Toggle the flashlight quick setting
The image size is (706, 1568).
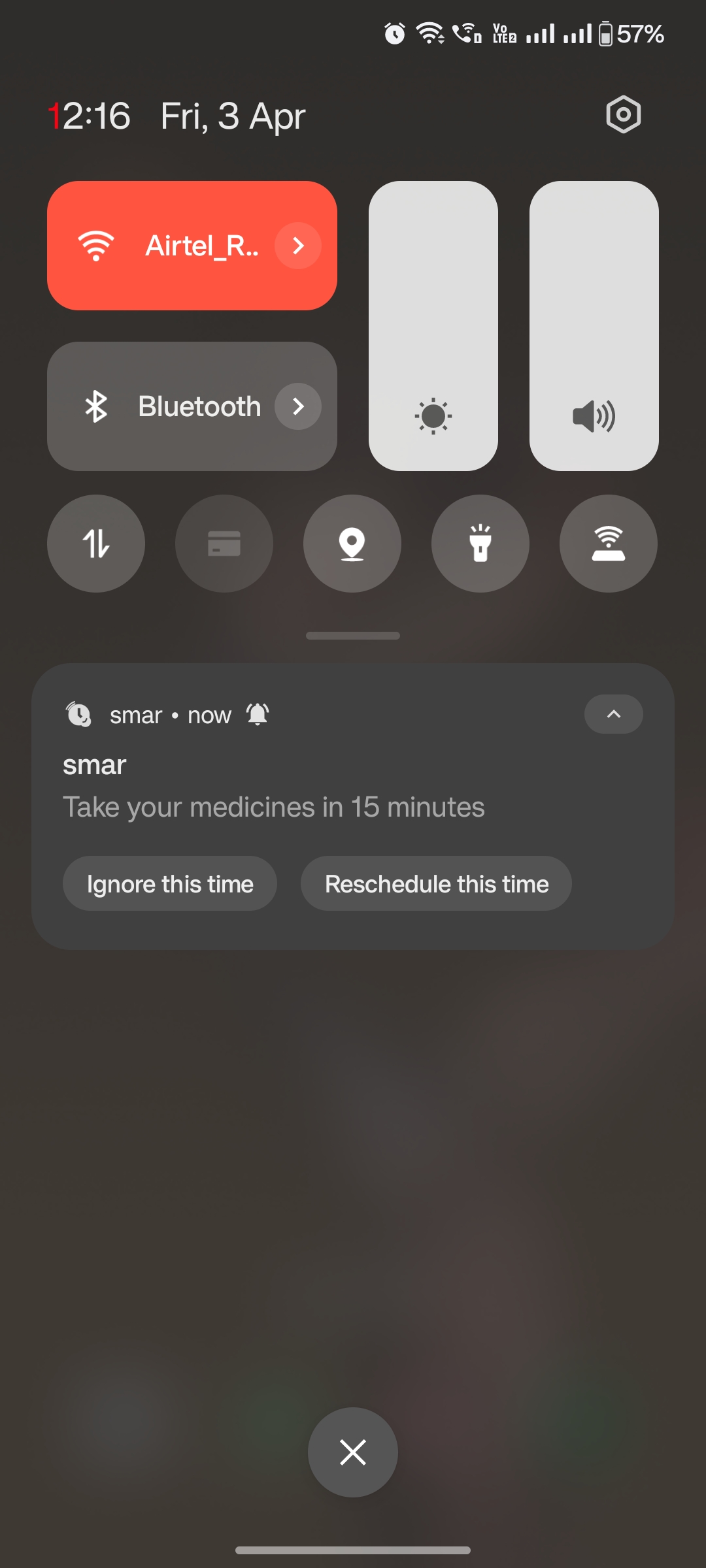click(x=480, y=543)
